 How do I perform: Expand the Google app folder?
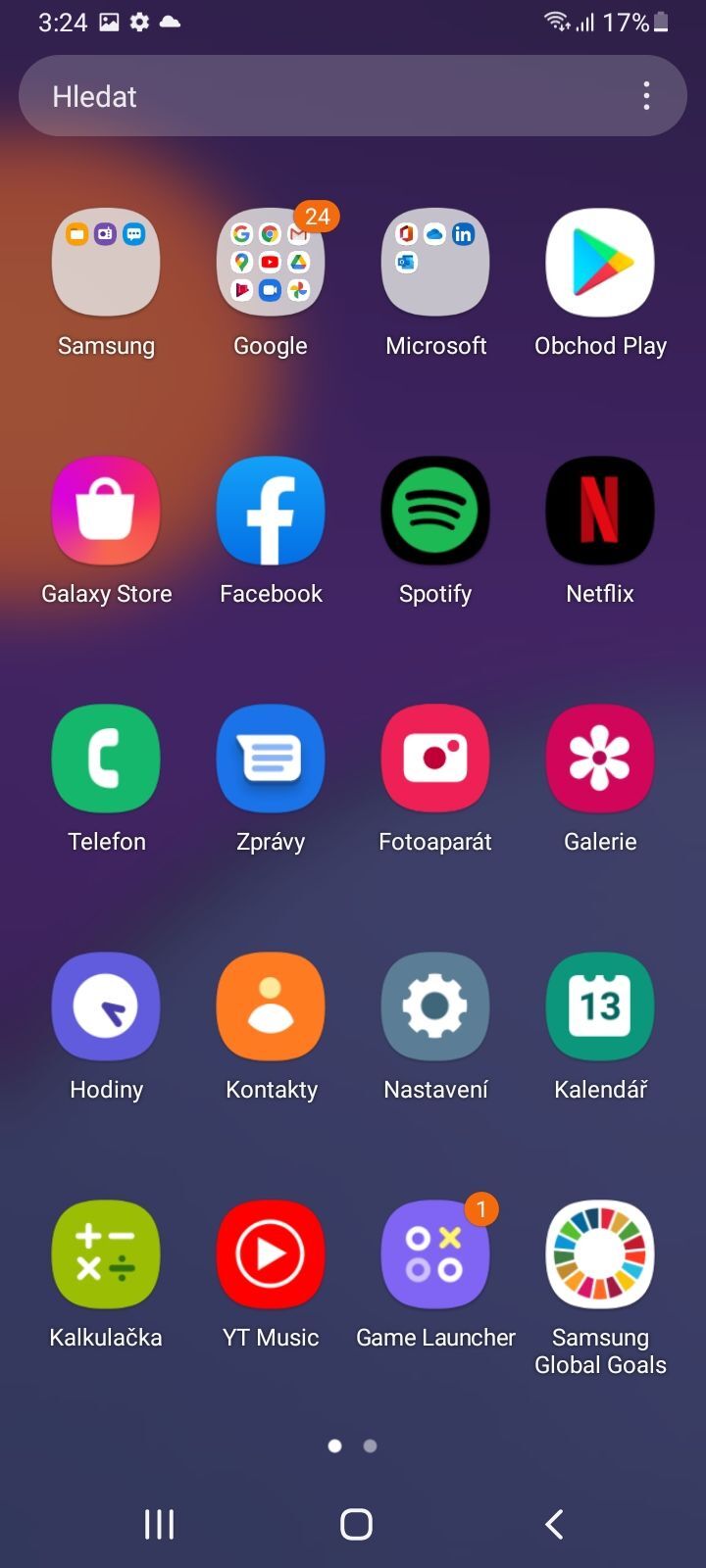click(x=271, y=262)
